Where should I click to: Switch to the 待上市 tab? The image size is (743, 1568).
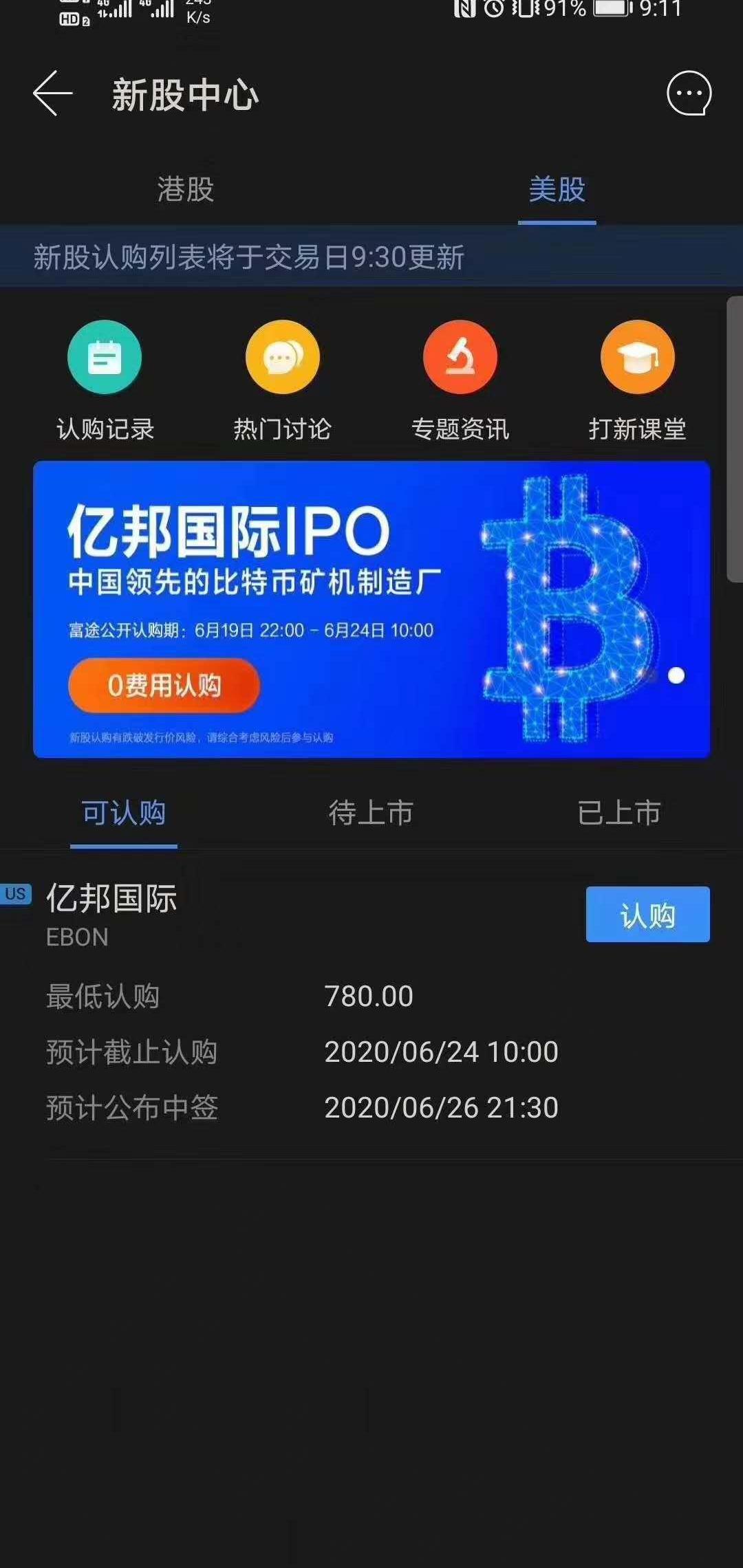pyautogui.click(x=371, y=813)
